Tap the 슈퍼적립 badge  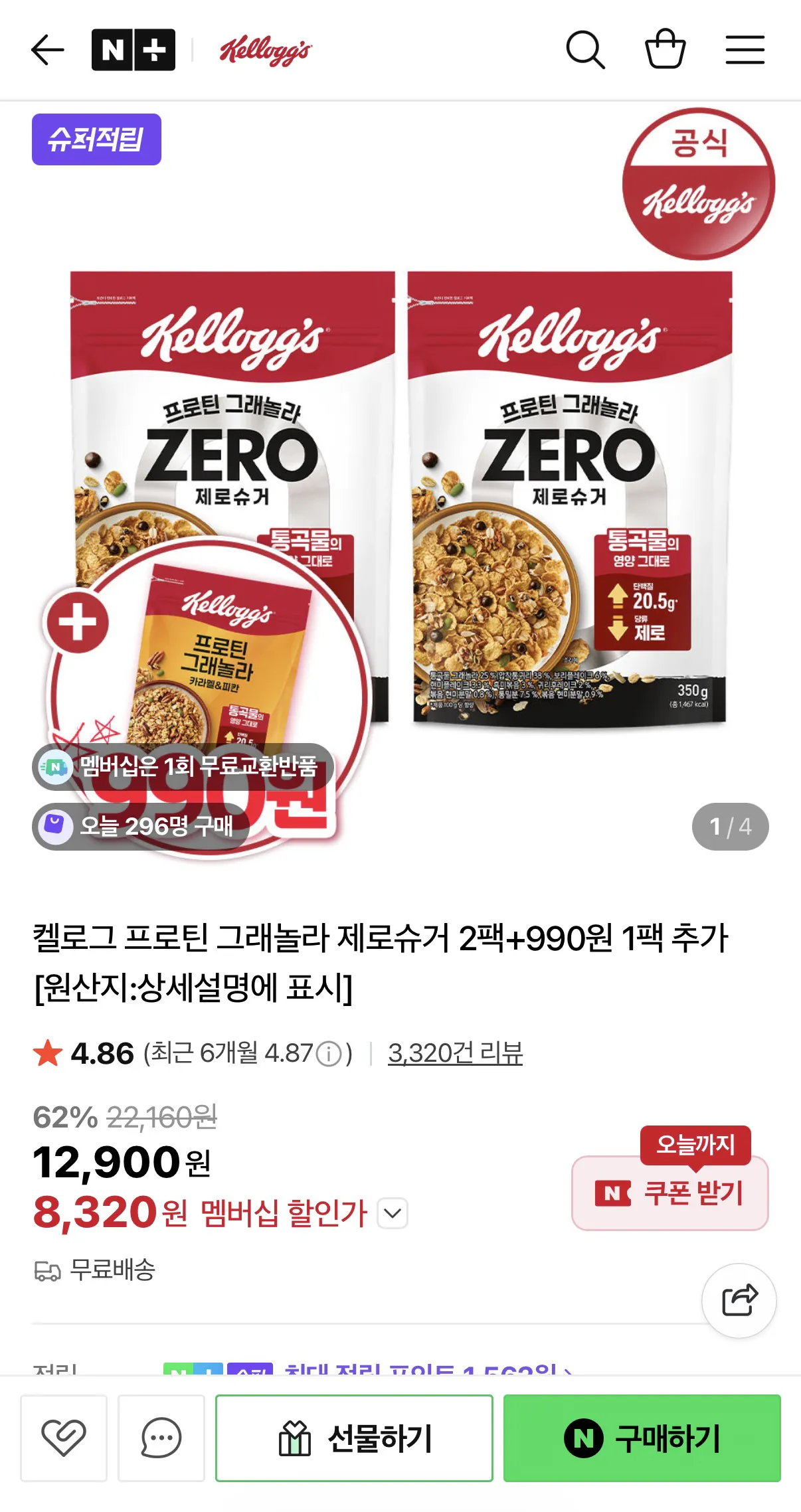[96, 138]
